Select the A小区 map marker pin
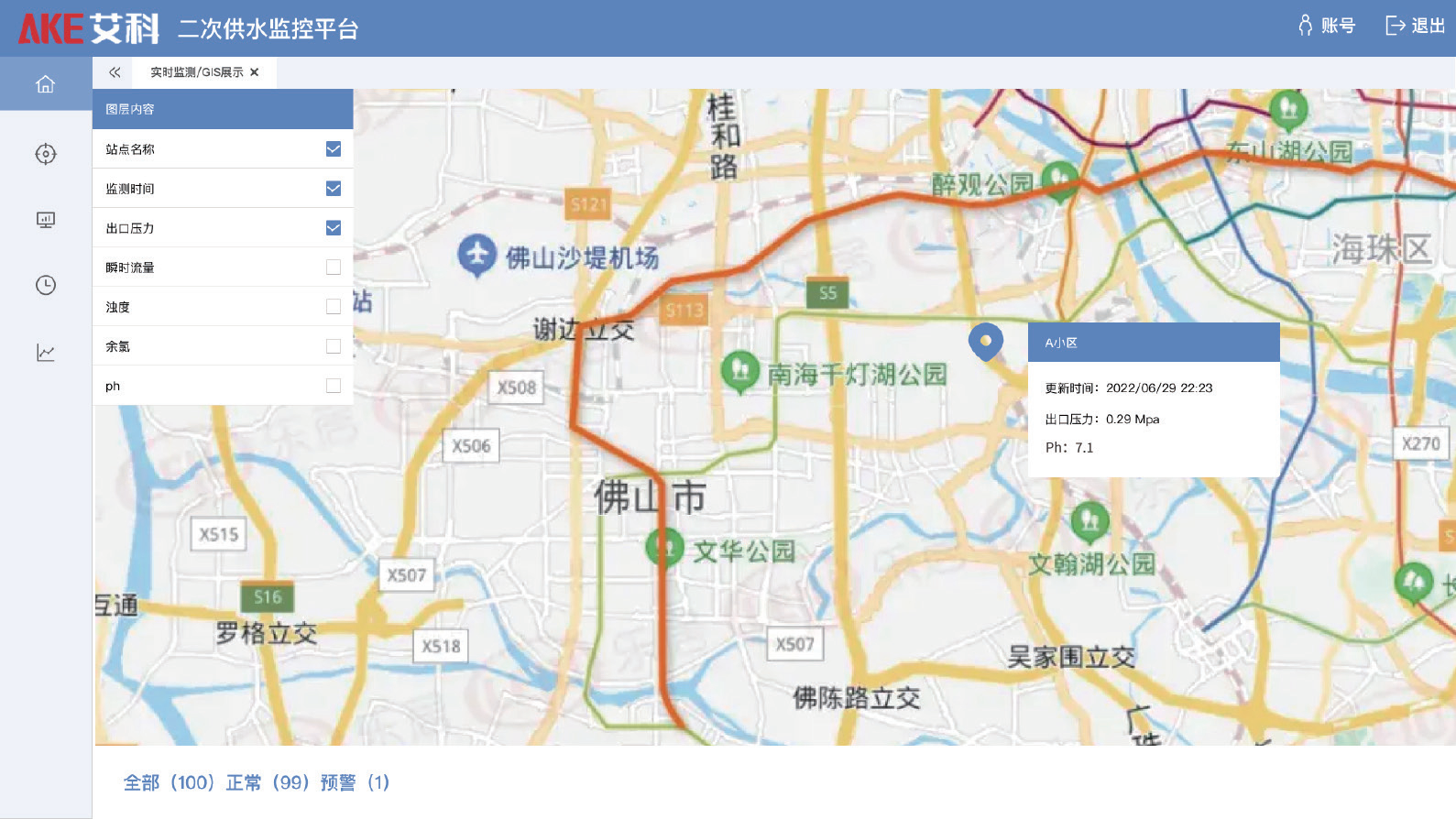The width and height of the screenshot is (1456, 819). tap(985, 341)
